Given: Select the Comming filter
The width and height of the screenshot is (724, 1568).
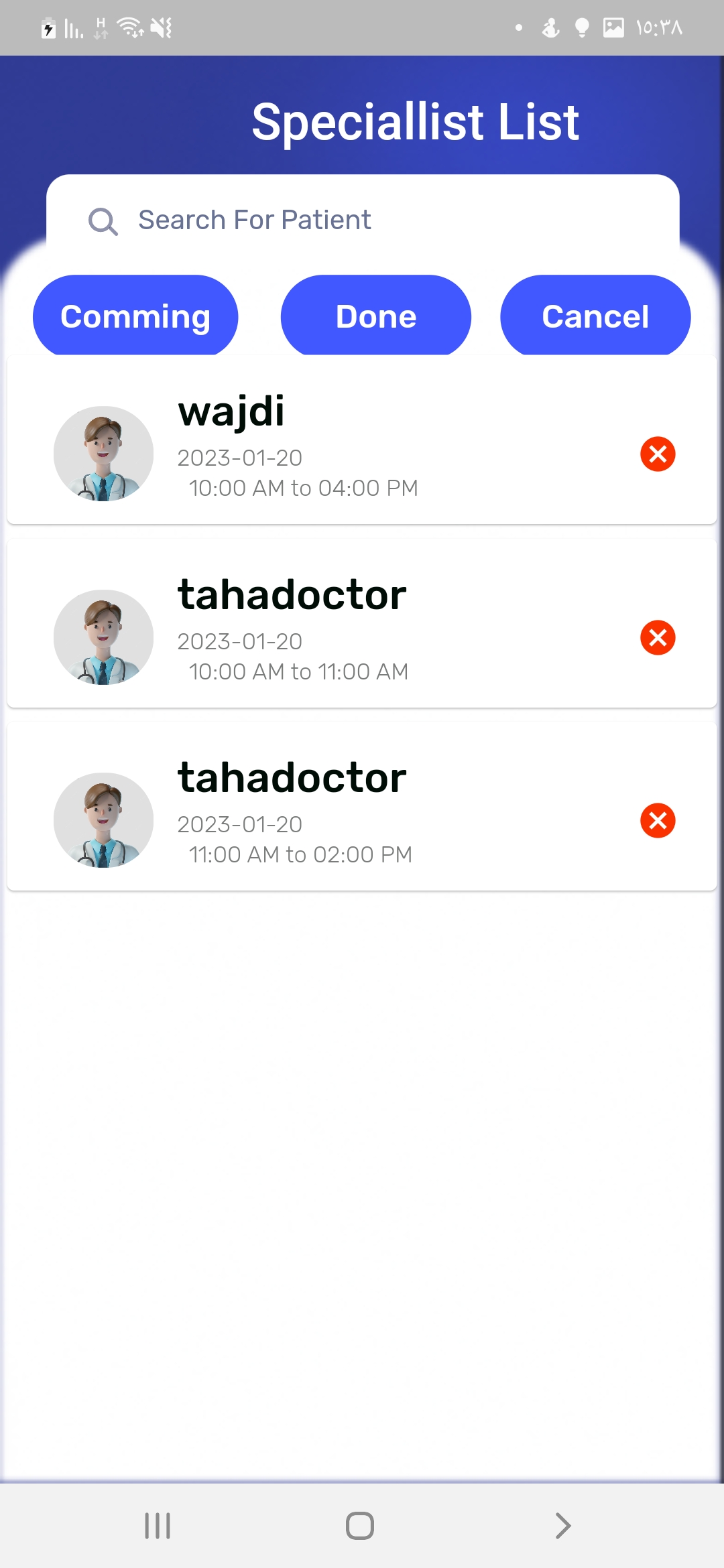Looking at the screenshot, I should pos(135,315).
